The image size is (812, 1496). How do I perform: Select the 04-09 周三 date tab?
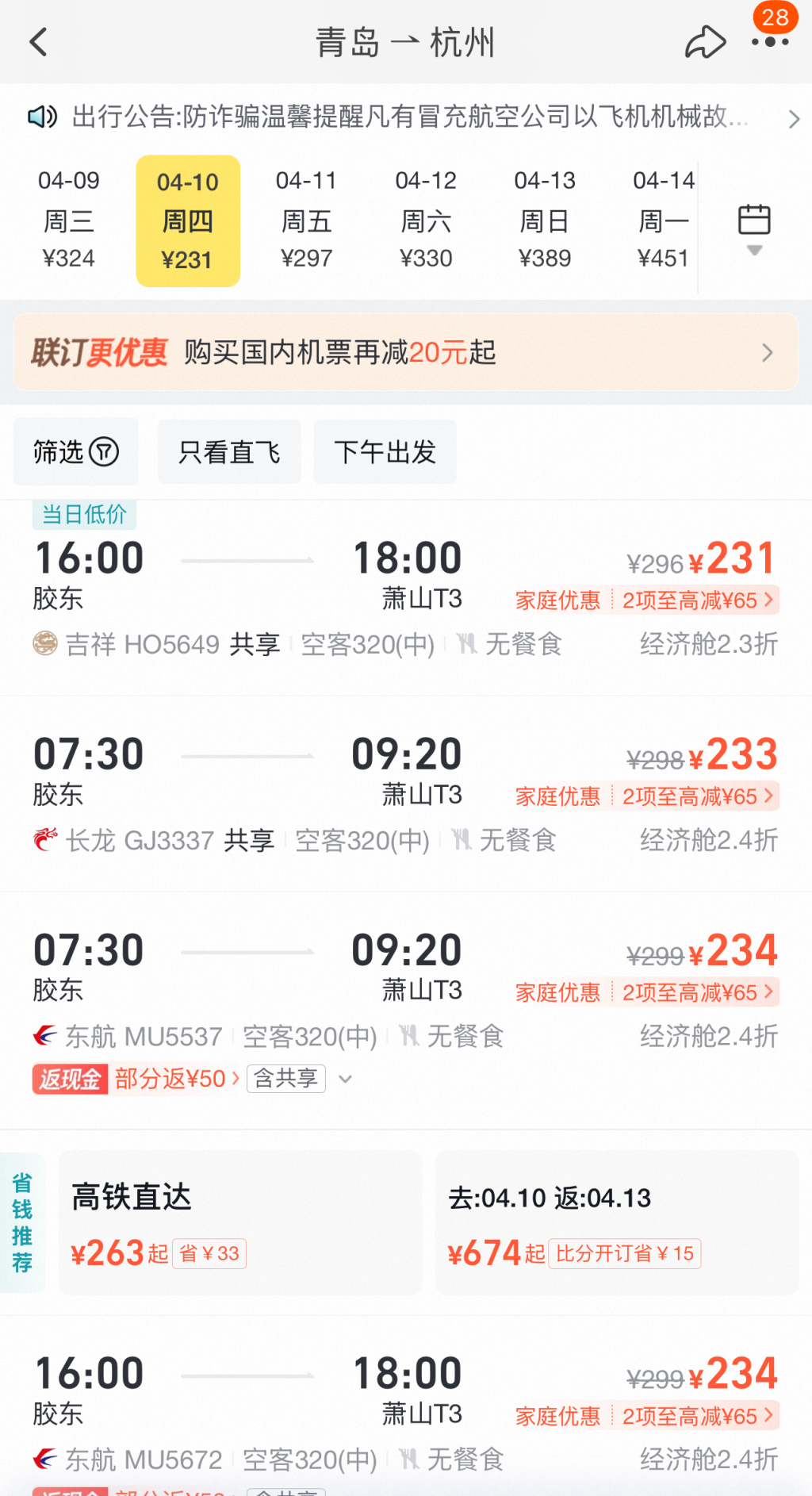click(69, 220)
